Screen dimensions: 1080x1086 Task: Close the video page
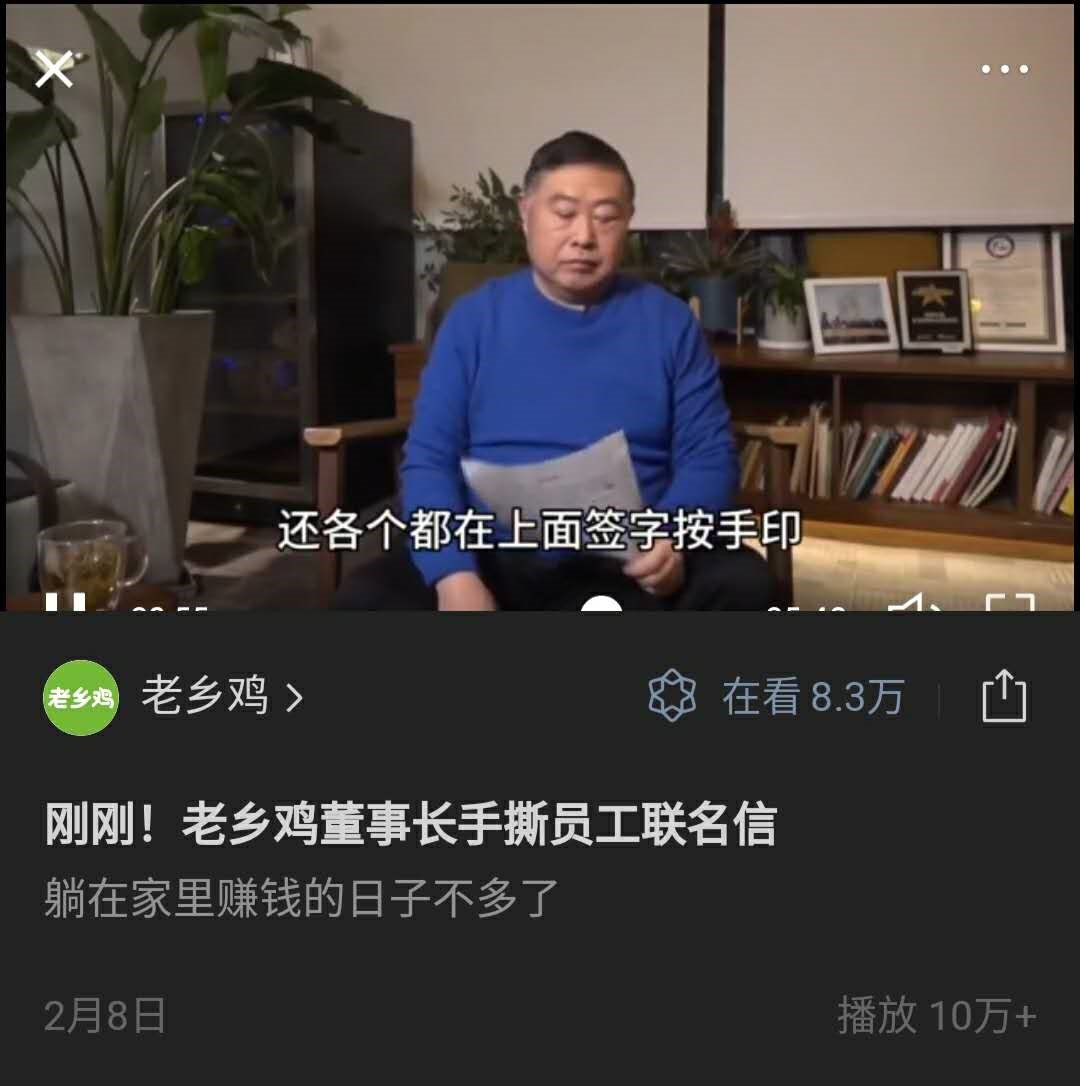[x=54, y=69]
